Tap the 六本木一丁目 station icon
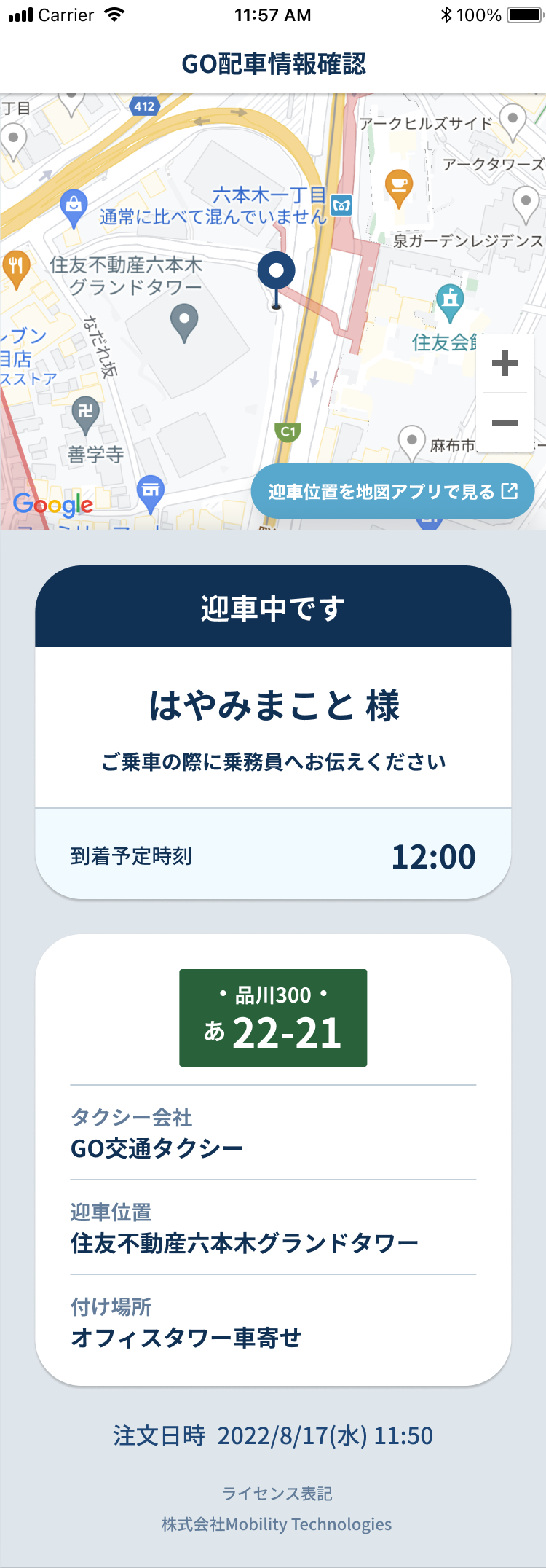Screen dimensions: 546x1568 (341, 205)
